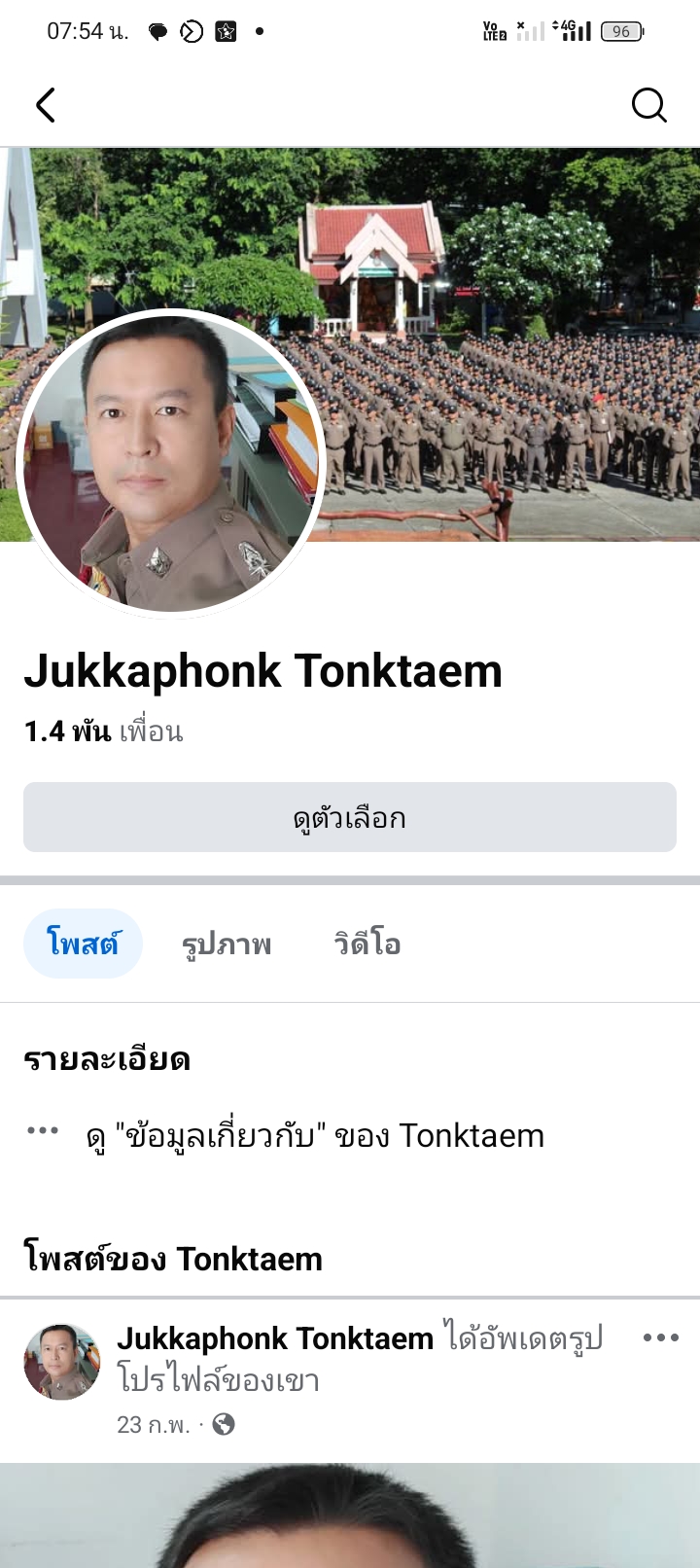Open Jukkaphonk Tonktaem's name on the post

pyautogui.click(x=275, y=1338)
